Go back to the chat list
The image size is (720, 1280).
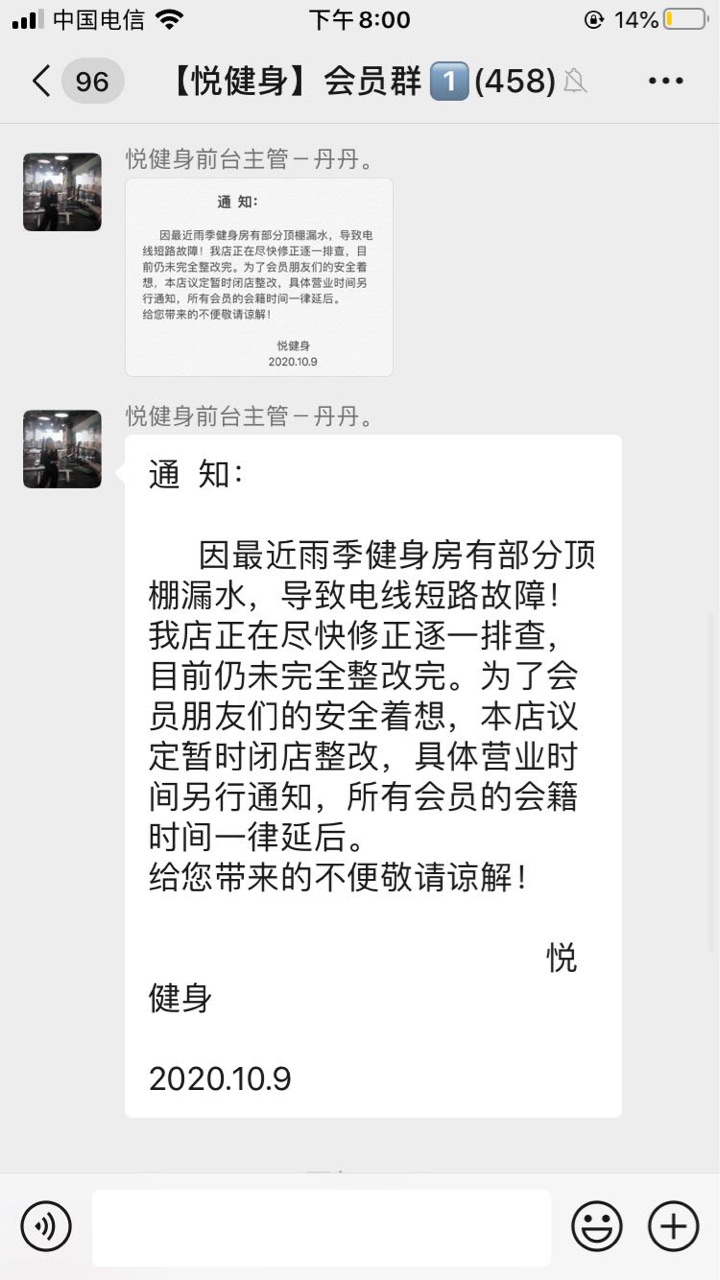click(42, 81)
